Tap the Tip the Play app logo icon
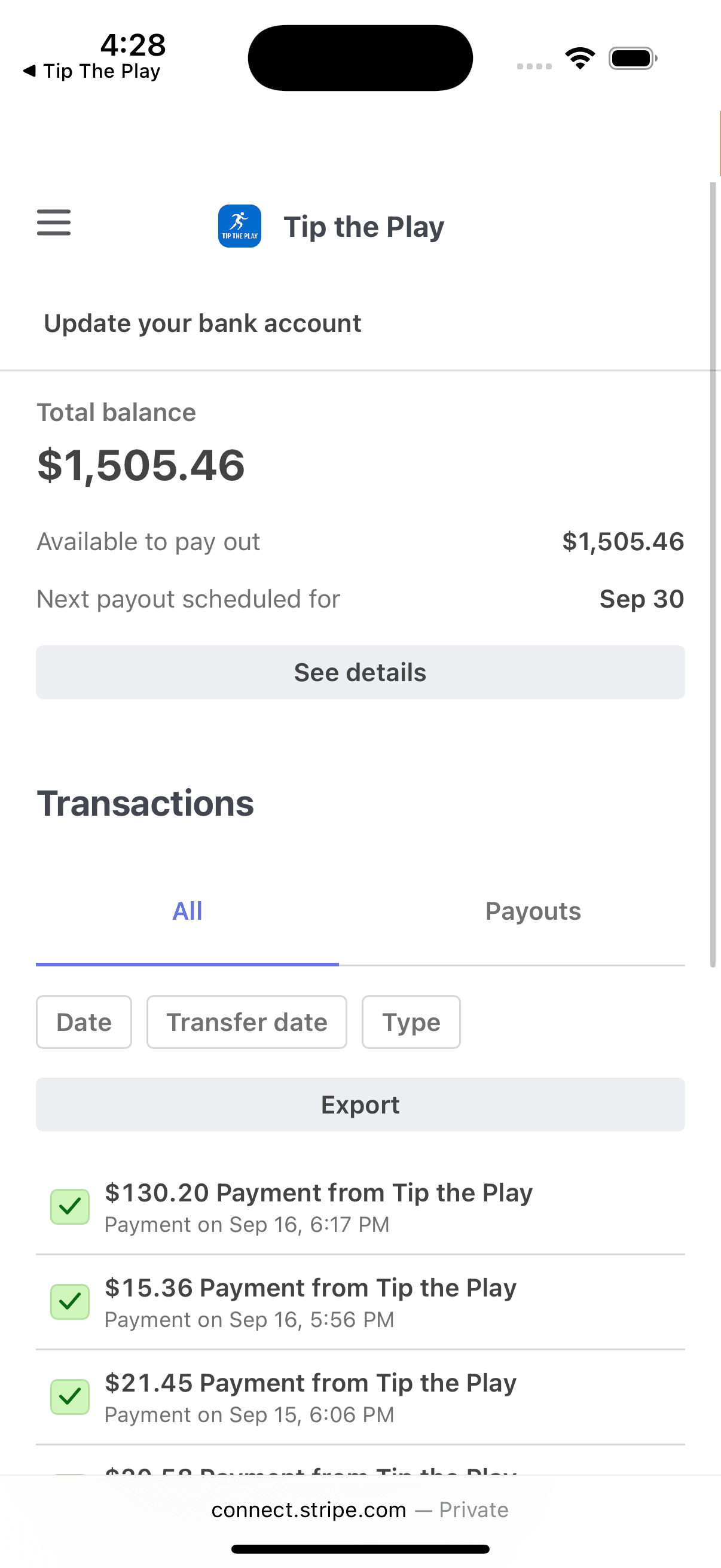Screen dimensions: 721x1568 [x=239, y=226]
